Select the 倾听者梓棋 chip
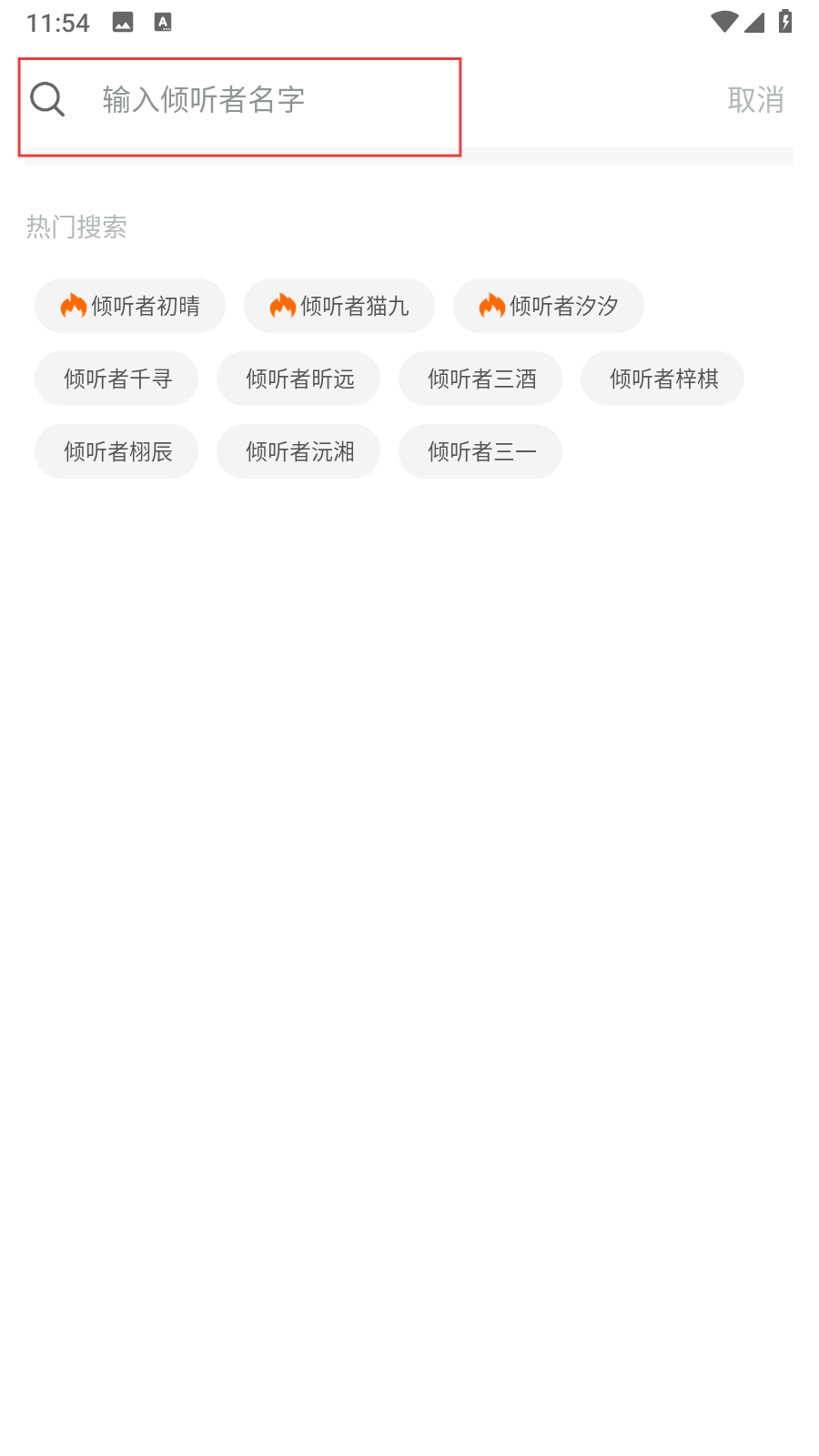819x1456 pixels. tap(662, 379)
